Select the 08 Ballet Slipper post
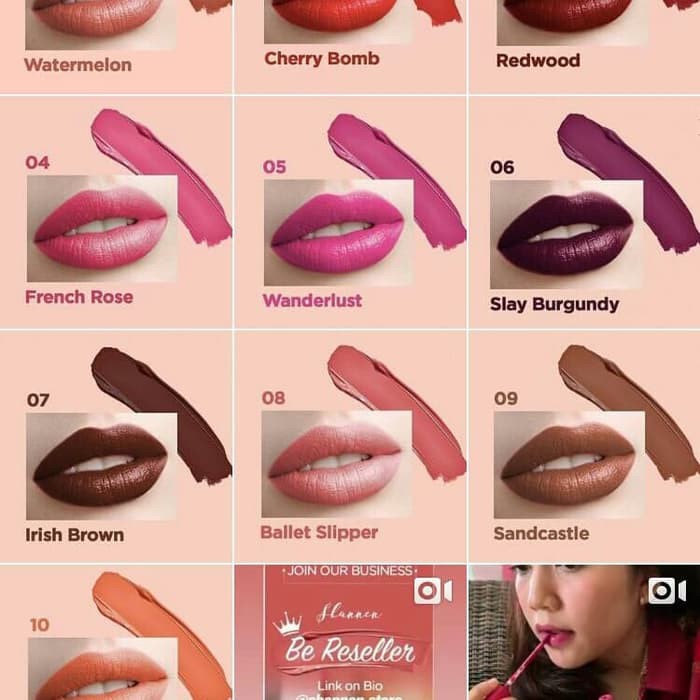The image size is (700, 700). click(350, 446)
